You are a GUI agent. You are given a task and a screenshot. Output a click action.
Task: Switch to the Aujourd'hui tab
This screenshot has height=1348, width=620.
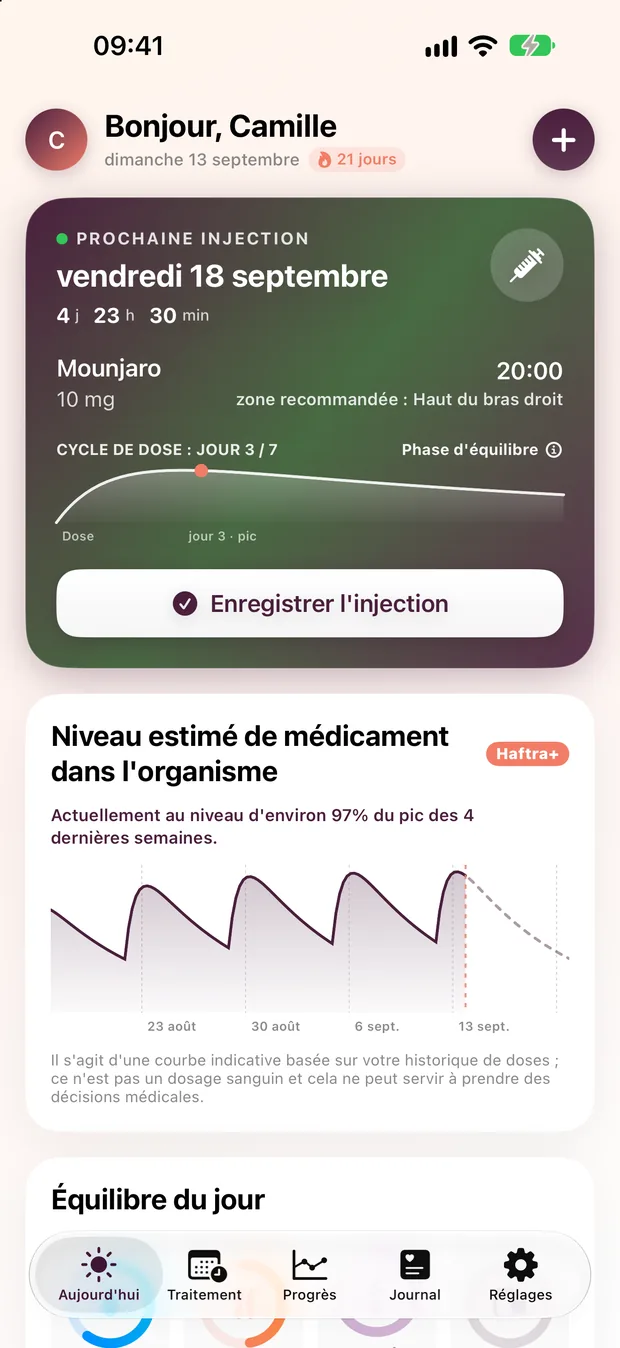(99, 1275)
